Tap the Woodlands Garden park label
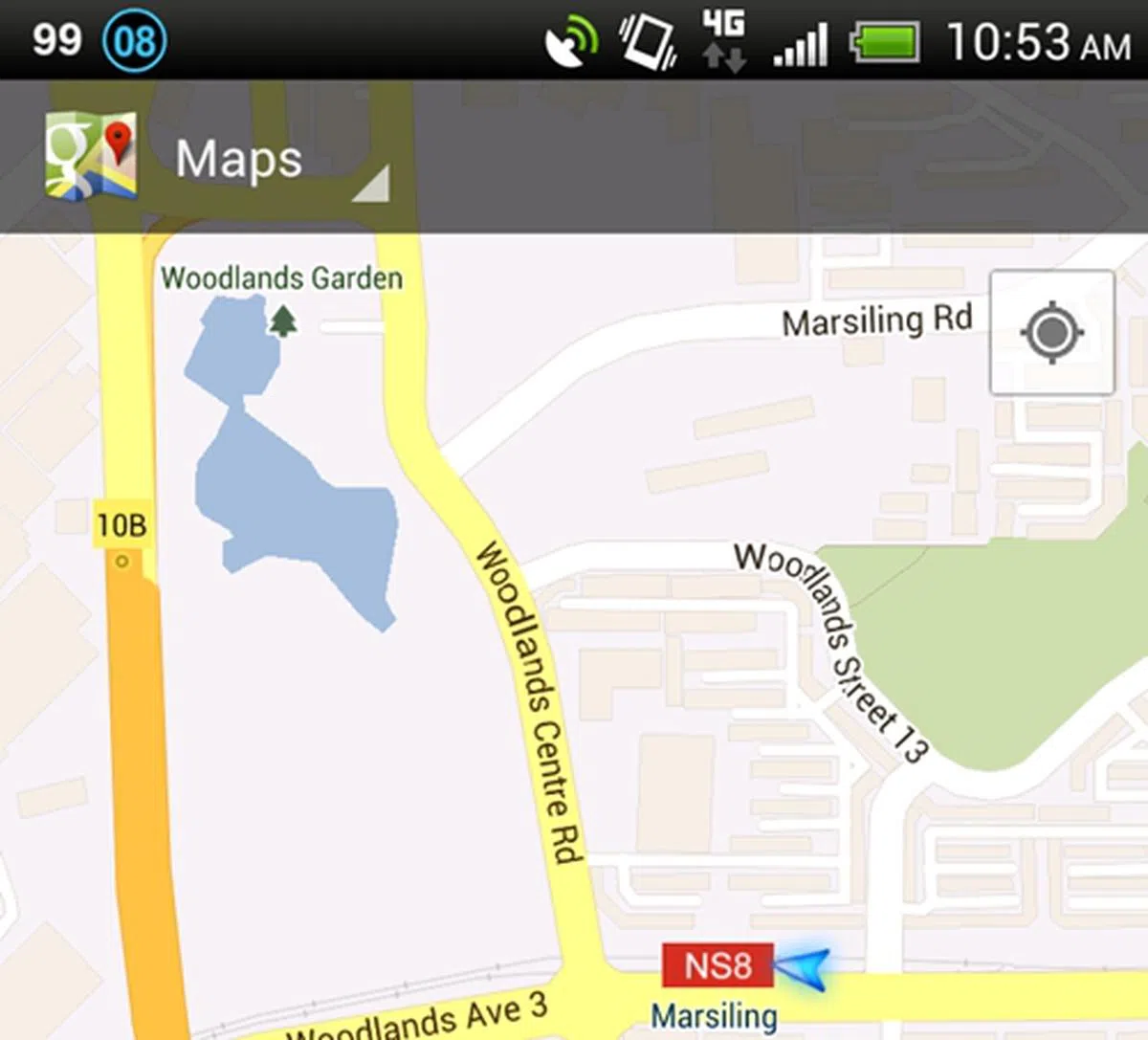Image resolution: width=1148 pixels, height=1040 pixels. point(281,278)
